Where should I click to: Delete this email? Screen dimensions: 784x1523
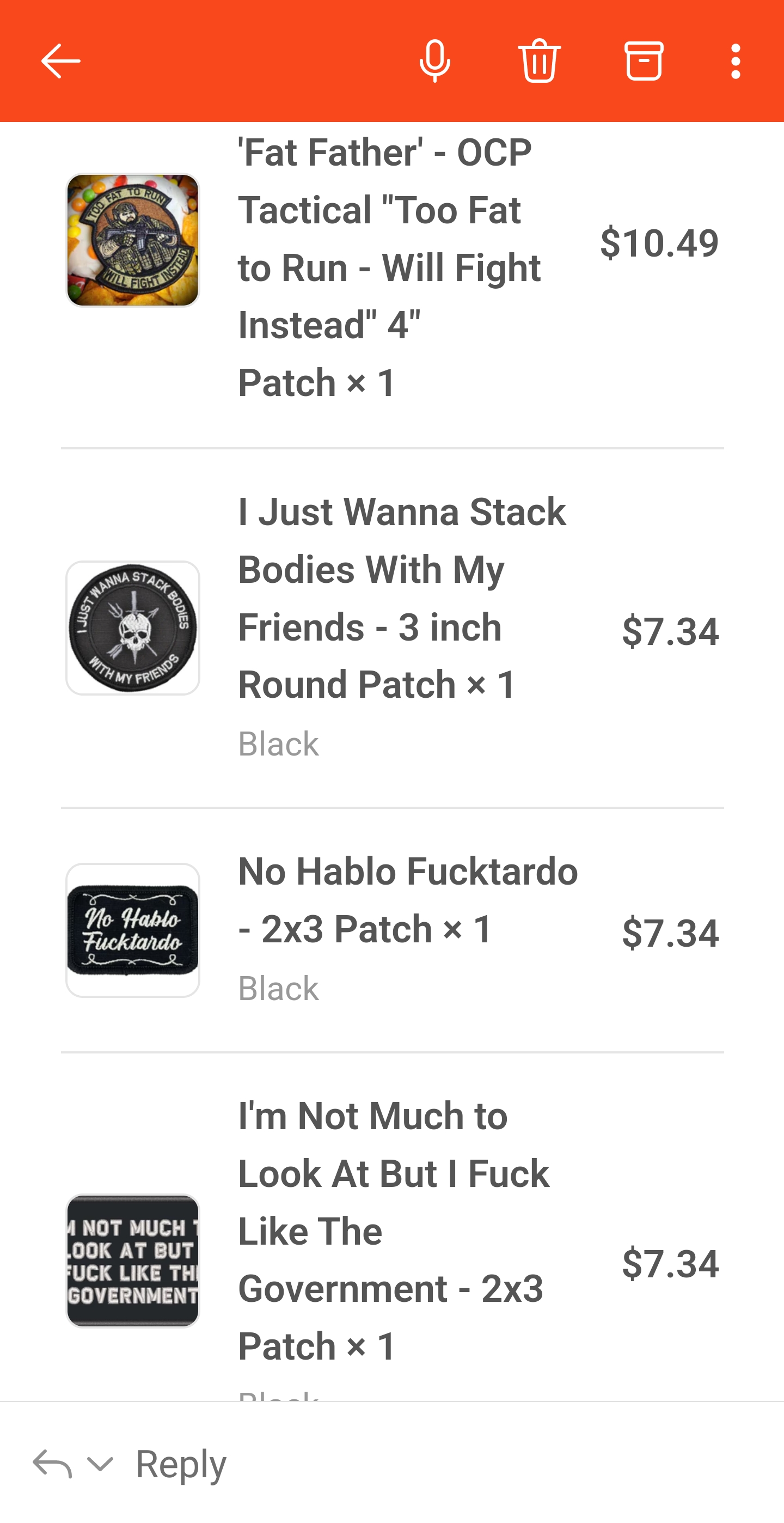(x=539, y=61)
